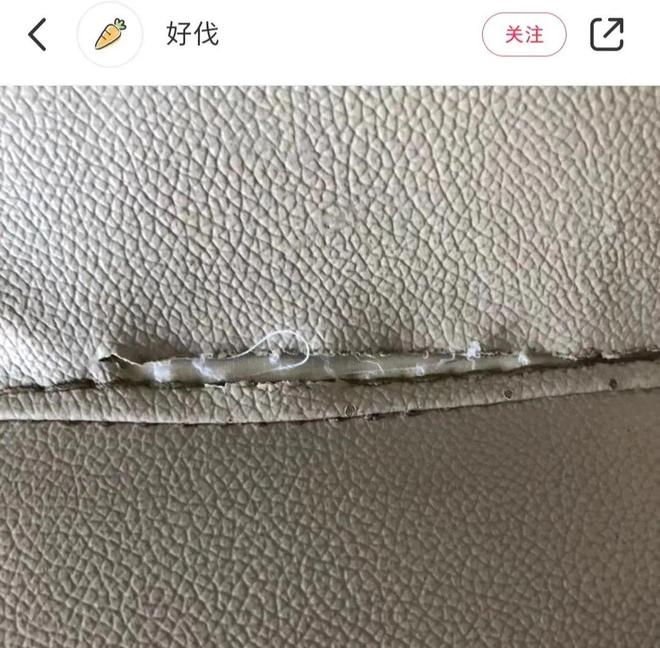
Task: Open 好伐 user profile name
Action: 192,35
